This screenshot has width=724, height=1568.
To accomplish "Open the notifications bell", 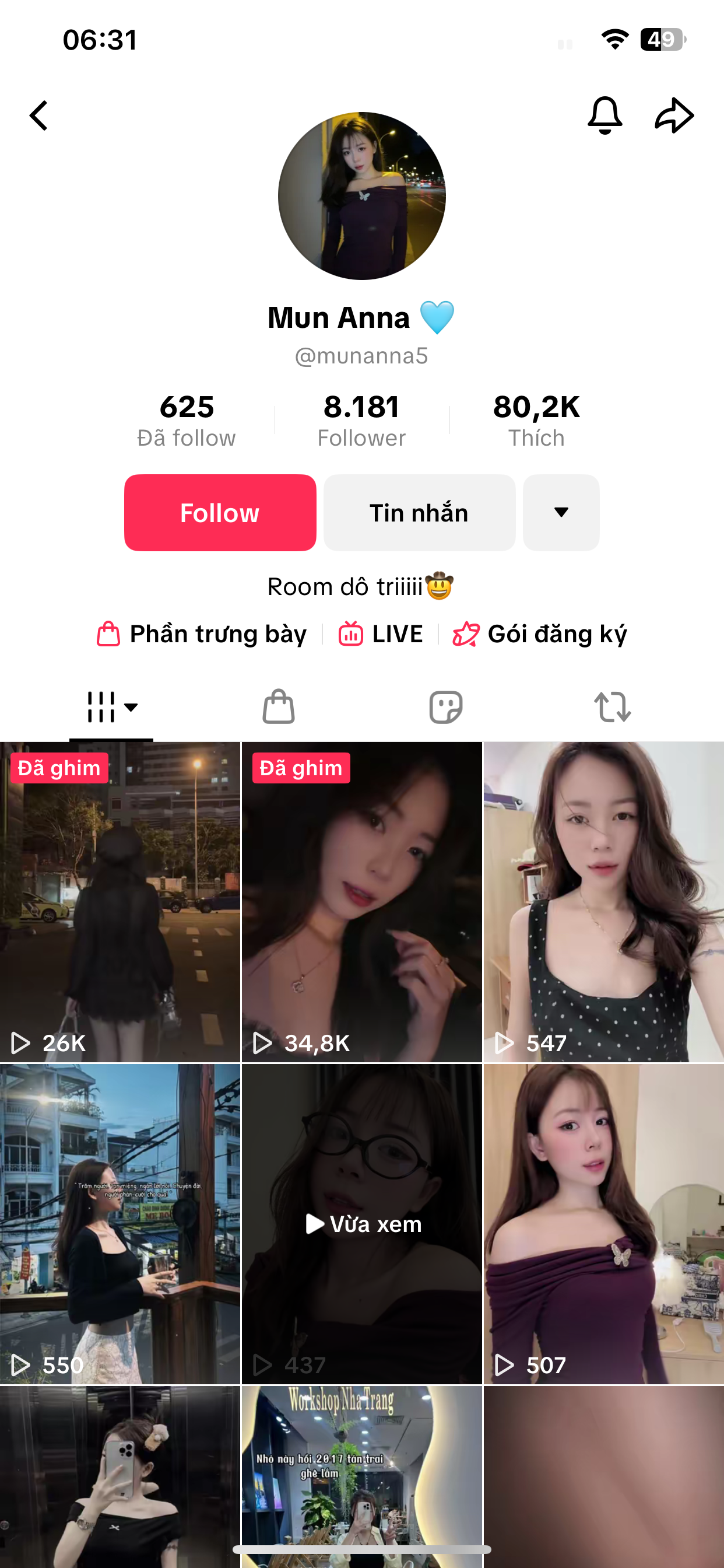I will pos(604,115).
